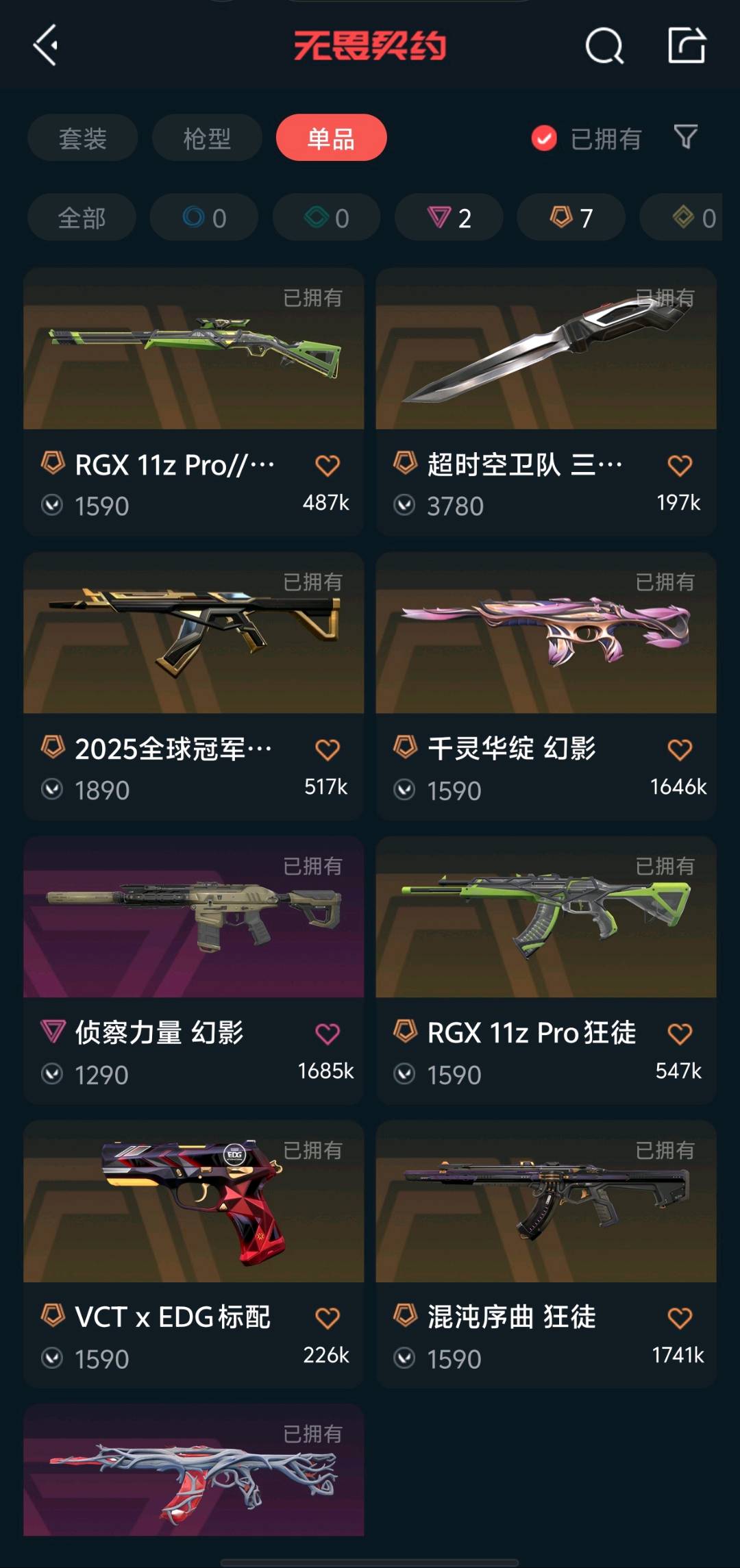Select the 单品 tab

tap(331, 138)
